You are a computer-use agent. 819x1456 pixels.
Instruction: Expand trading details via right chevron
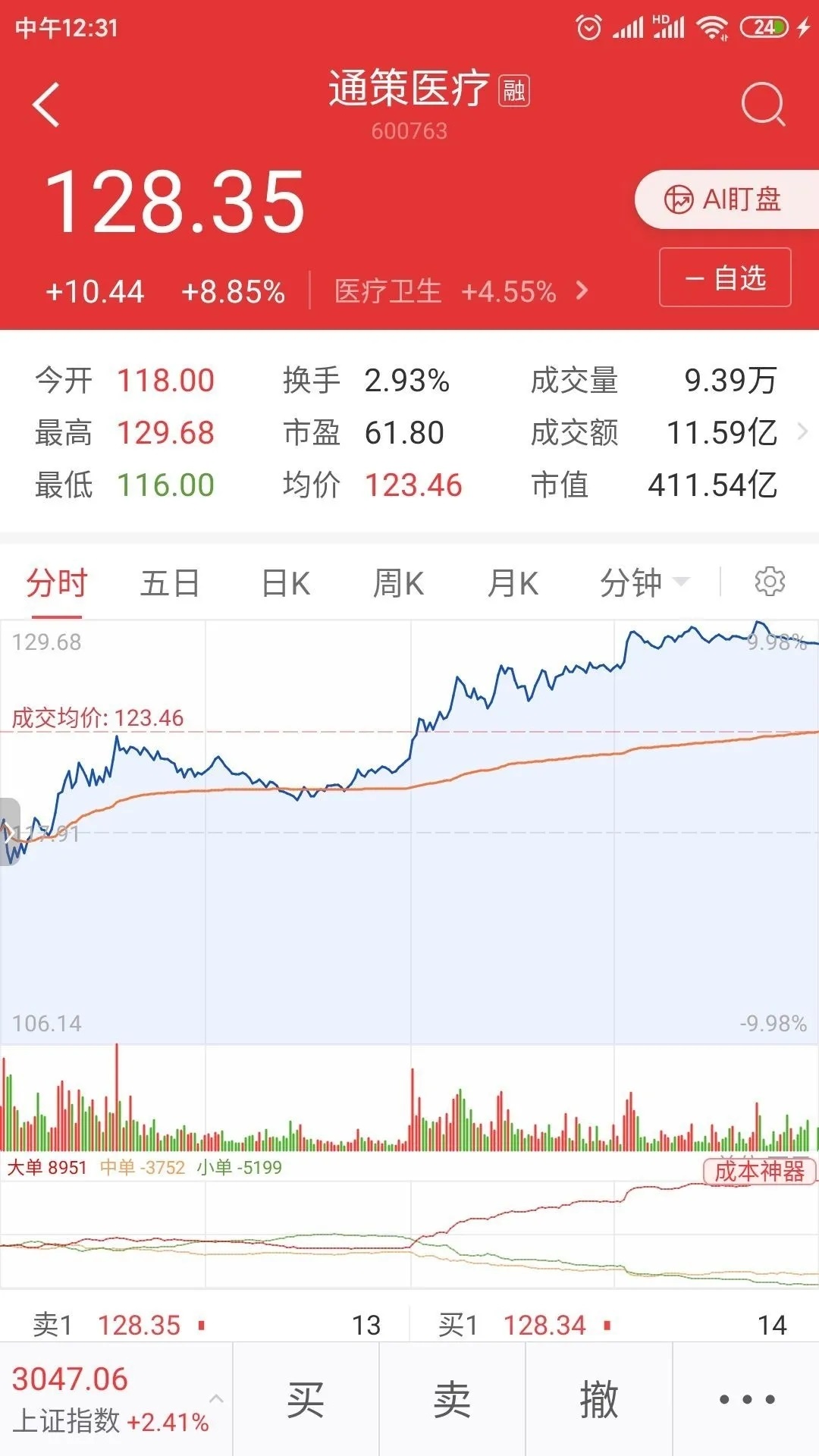[x=803, y=432]
